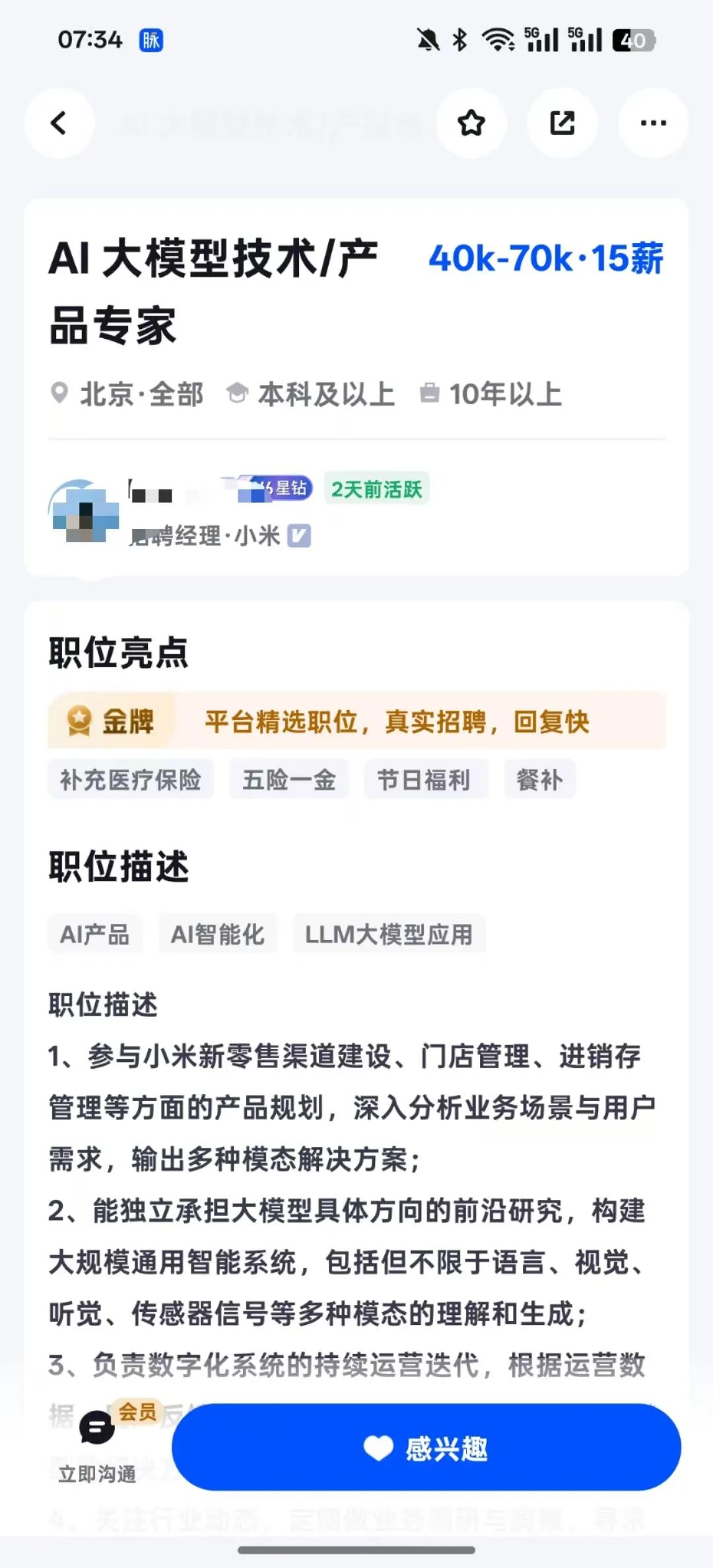The height and width of the screenshot is (1568, 713).
Task: Favorite this job with the star icon
Action: 471,123
